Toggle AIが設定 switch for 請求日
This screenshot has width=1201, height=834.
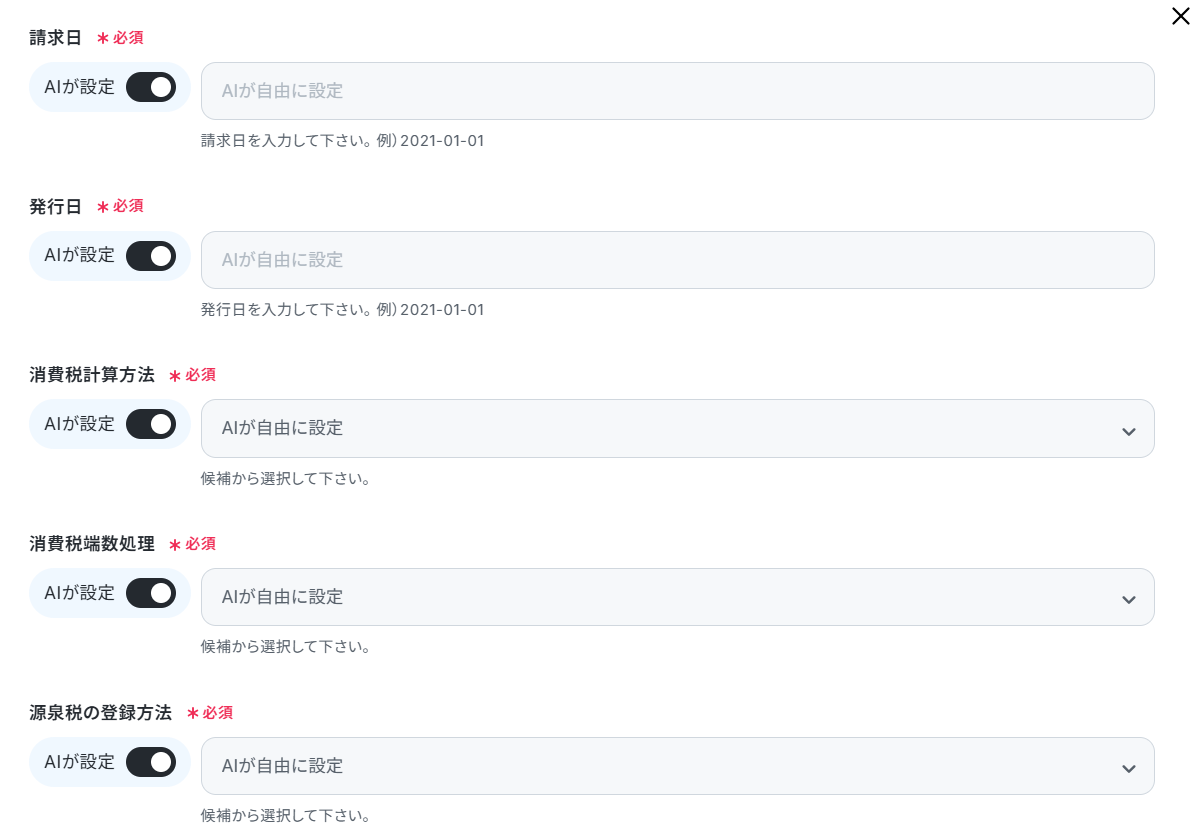pos(151,87)
